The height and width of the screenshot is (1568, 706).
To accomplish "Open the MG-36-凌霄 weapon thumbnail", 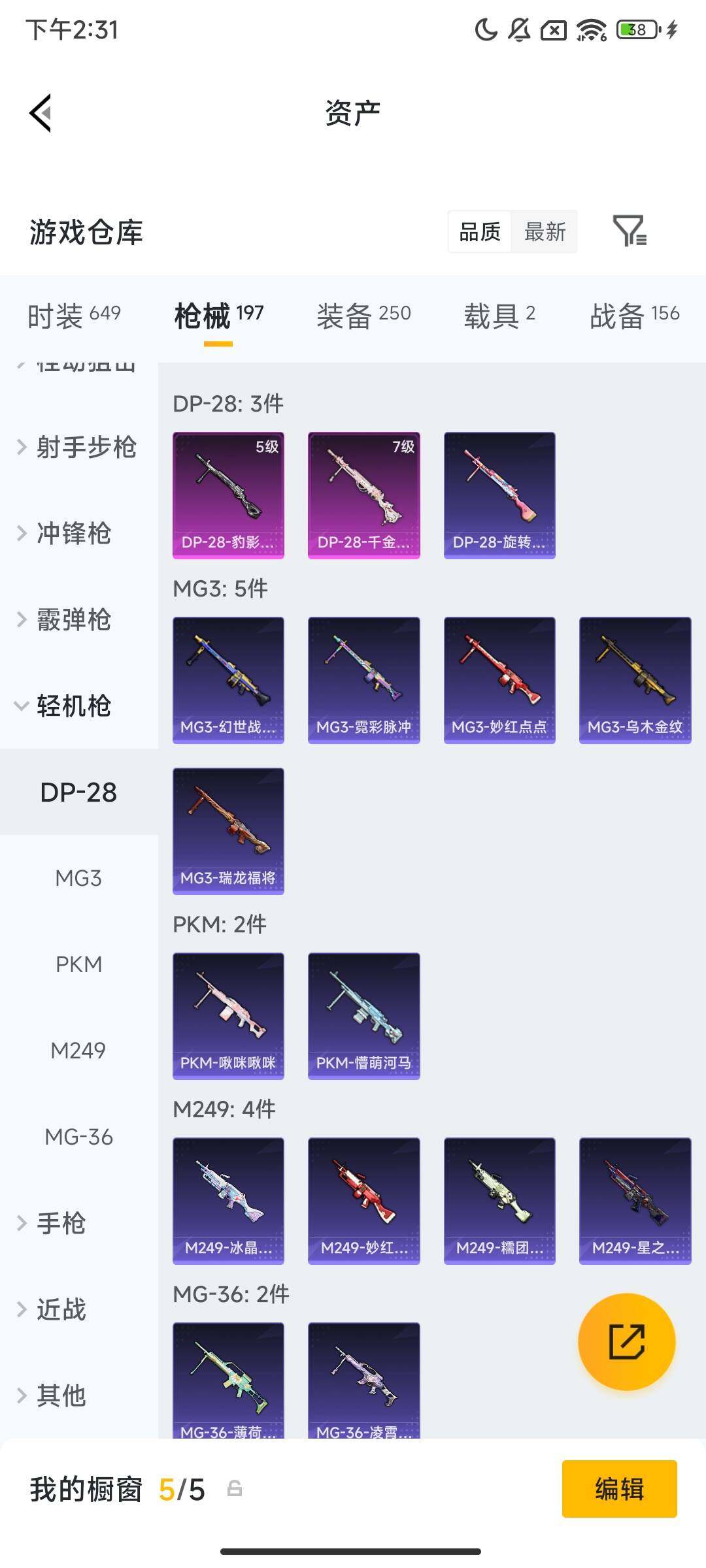I will [x=364, y=1383].
